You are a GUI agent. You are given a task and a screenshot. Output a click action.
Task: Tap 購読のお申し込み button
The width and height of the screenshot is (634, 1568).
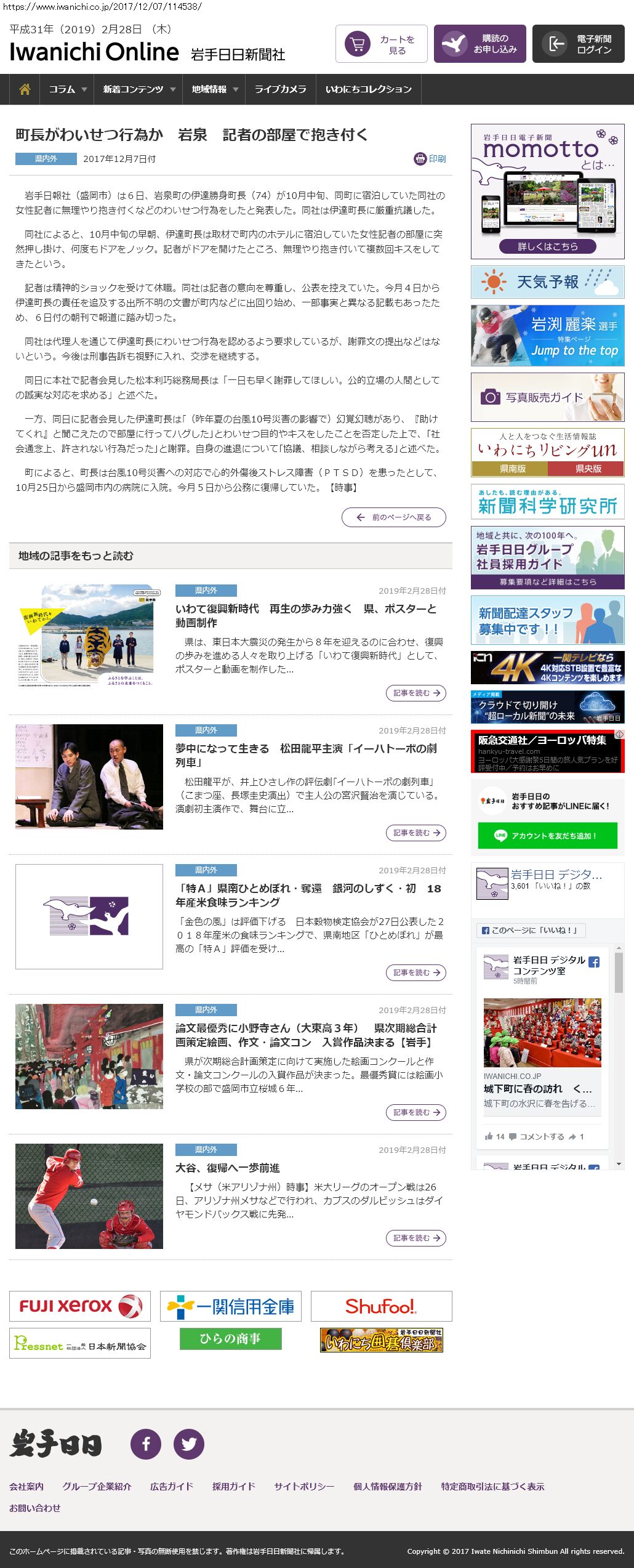[x=480, y=44]
